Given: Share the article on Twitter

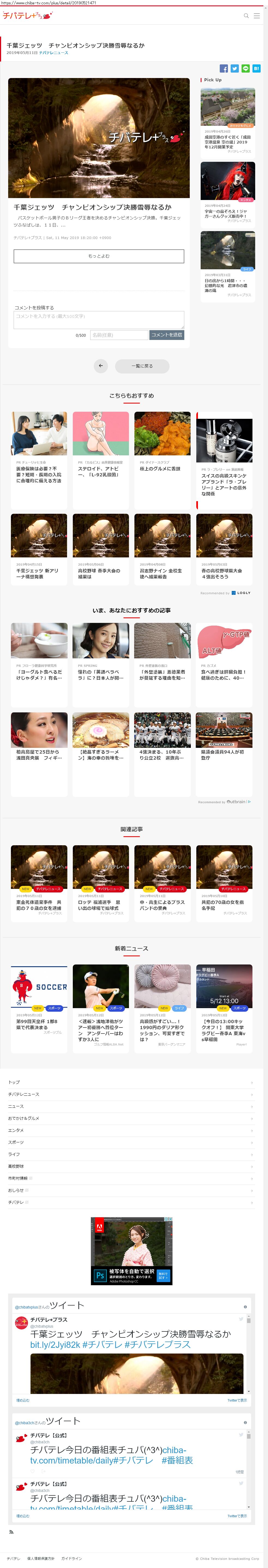Looking at the screenshot, I should click(x=234, y=69).
